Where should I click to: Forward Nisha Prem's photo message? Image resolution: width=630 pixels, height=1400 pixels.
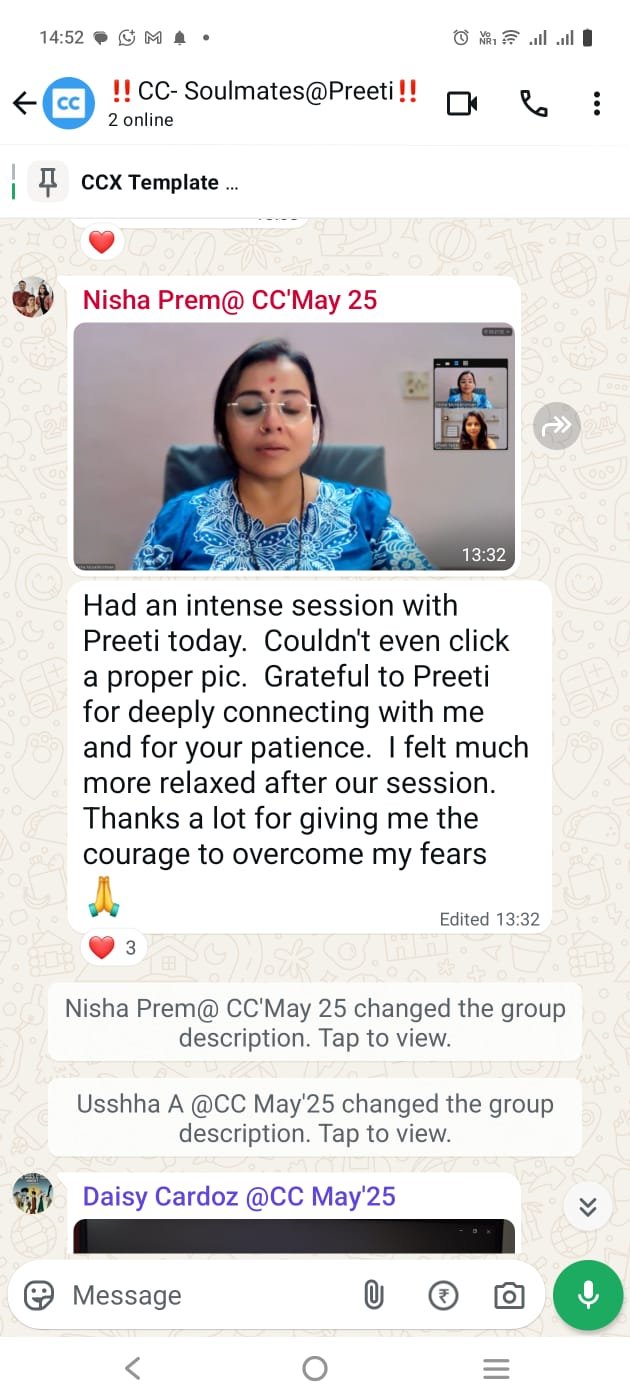[x=556, y=427]
